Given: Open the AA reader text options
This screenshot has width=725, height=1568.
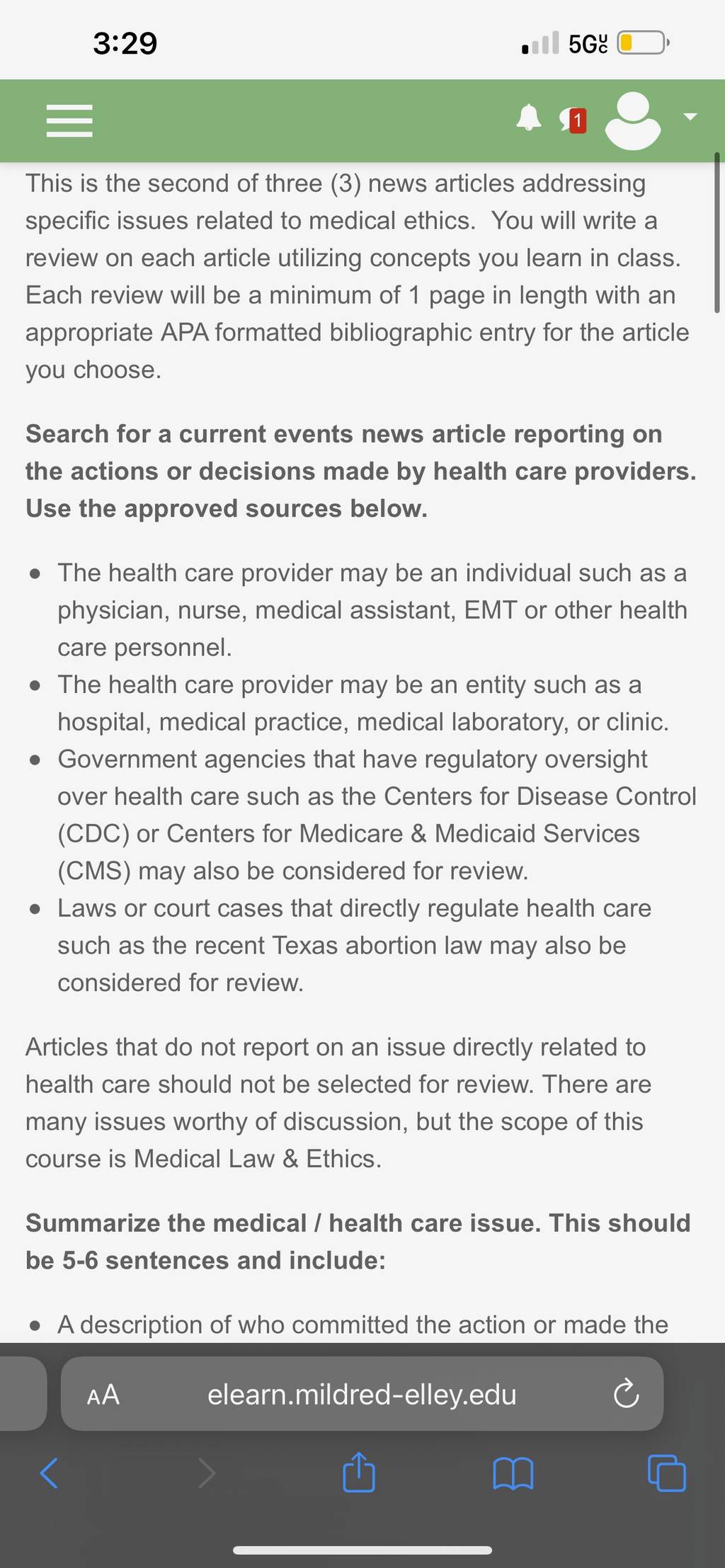Looking at the screenshot, I should pos(103,1395).
